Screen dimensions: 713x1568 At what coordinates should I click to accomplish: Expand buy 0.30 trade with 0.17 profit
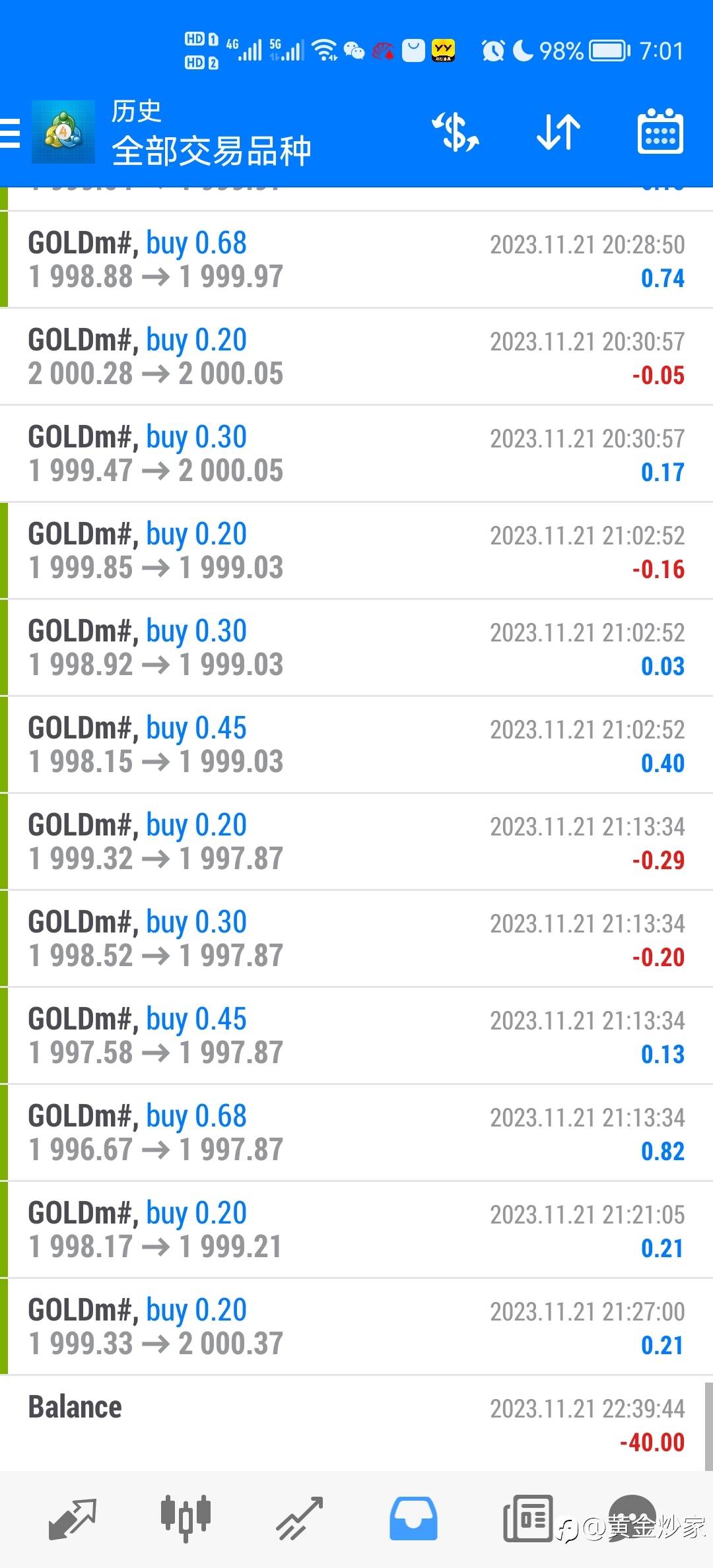(x=356, y=454)
